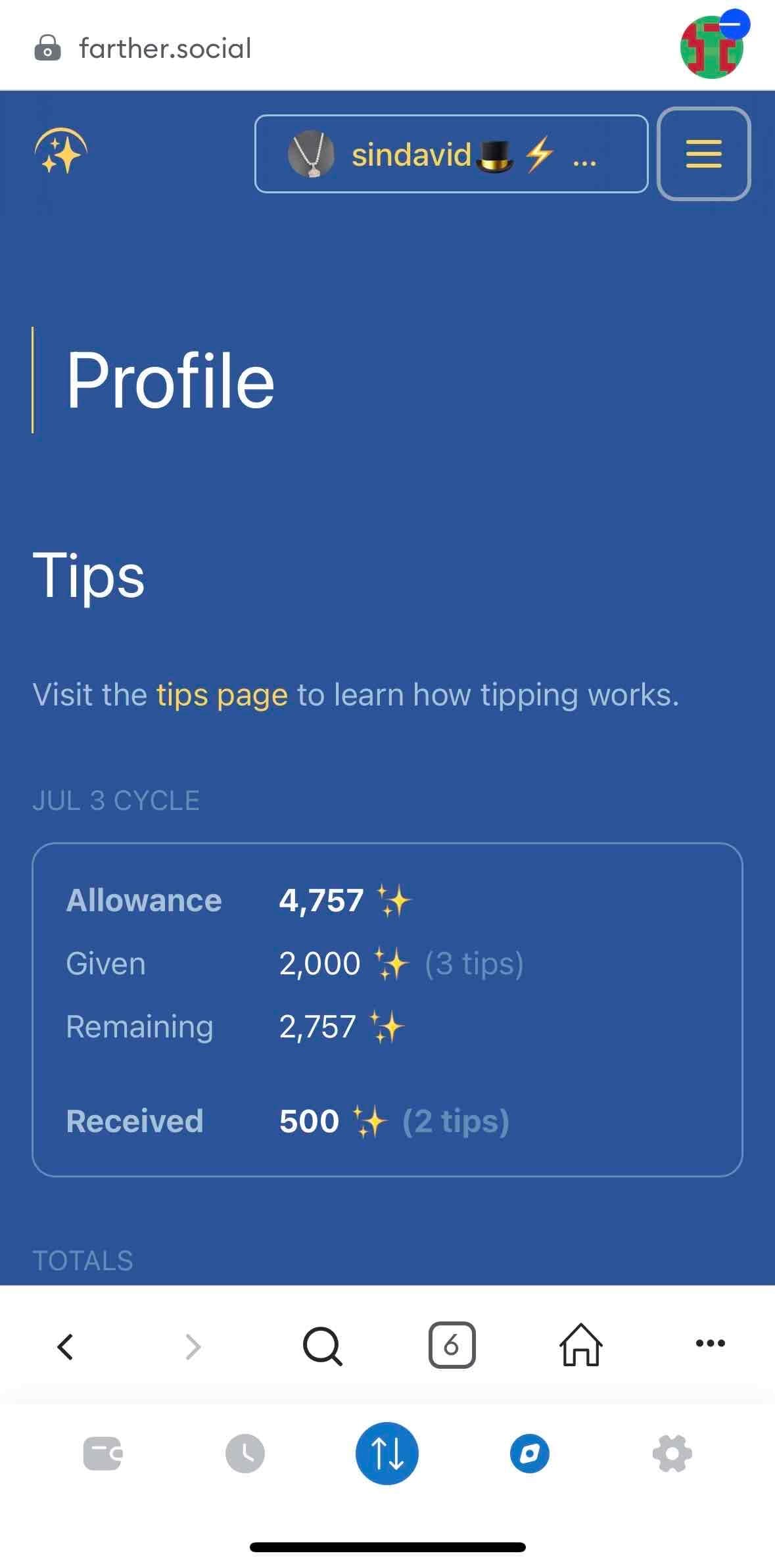The image size is (775, 1568).
Task: Open the browser search
Action: click(322, 1346)
